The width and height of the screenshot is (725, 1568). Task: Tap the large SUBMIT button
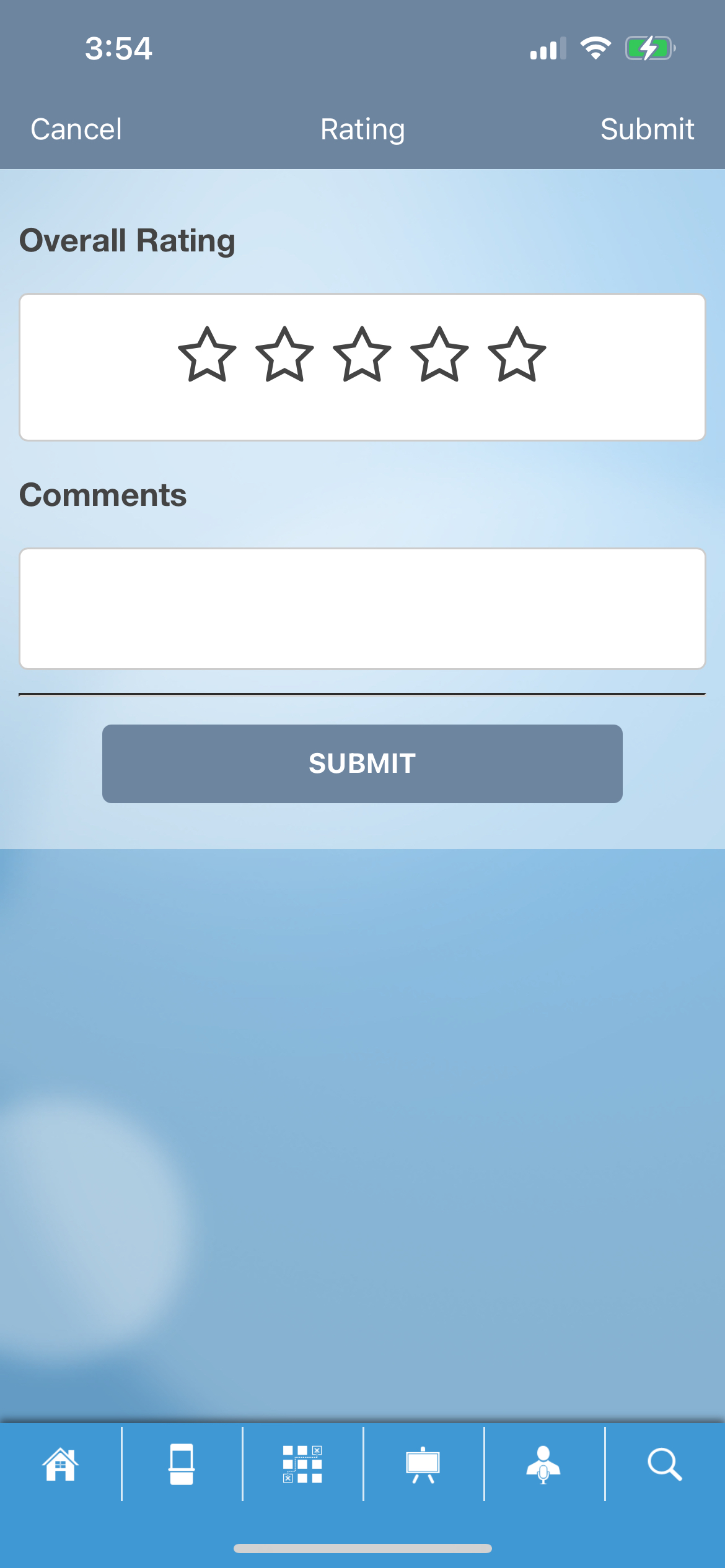(x=362, y=764)
